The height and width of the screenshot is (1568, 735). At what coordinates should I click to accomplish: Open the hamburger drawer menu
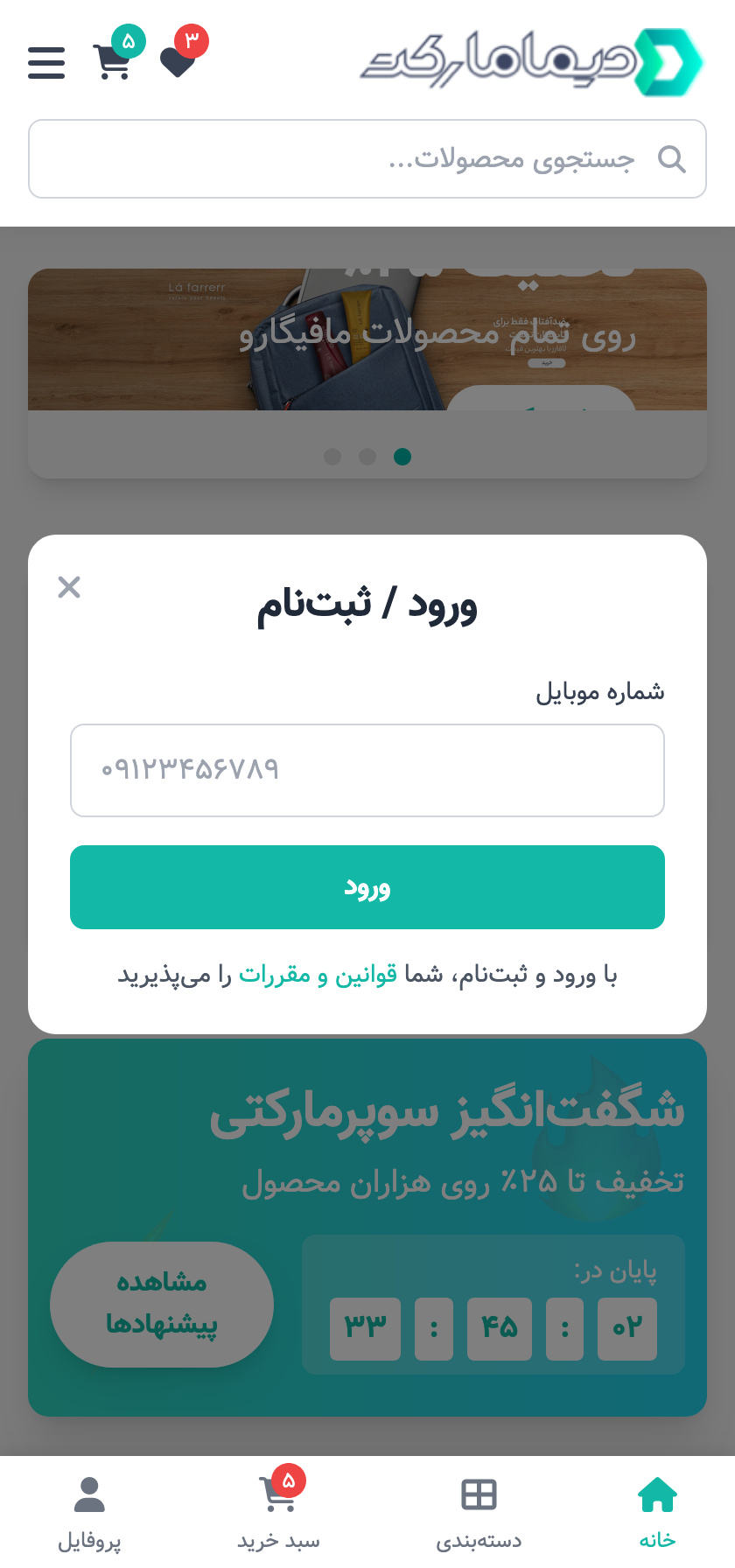tap(46, 63)
